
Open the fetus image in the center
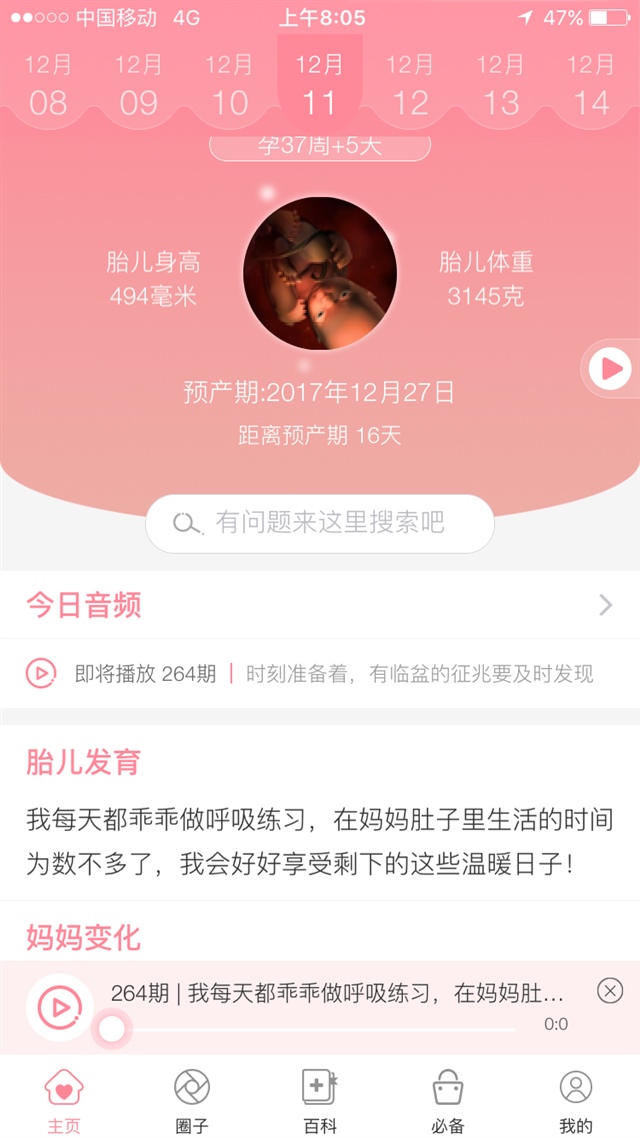320,273
